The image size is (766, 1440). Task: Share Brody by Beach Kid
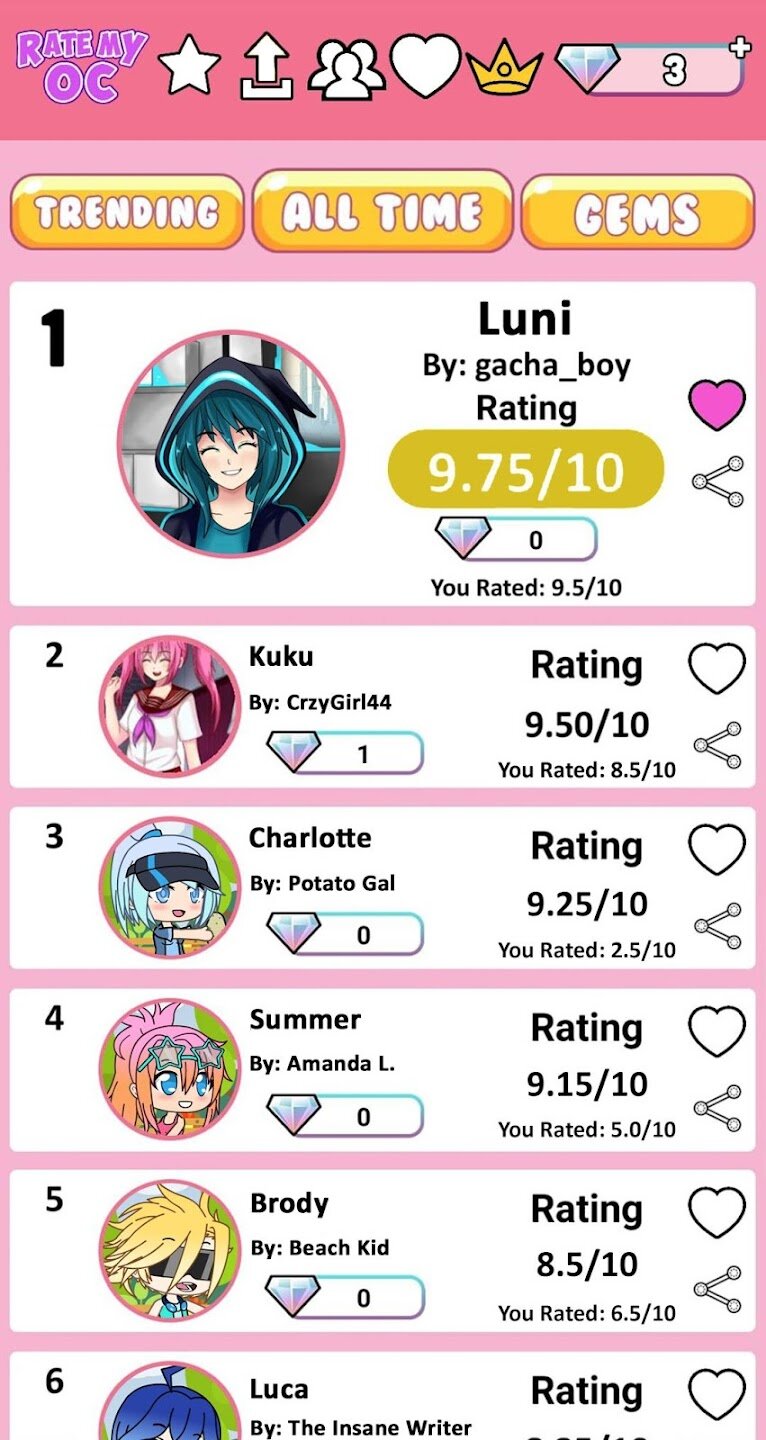718,1289
